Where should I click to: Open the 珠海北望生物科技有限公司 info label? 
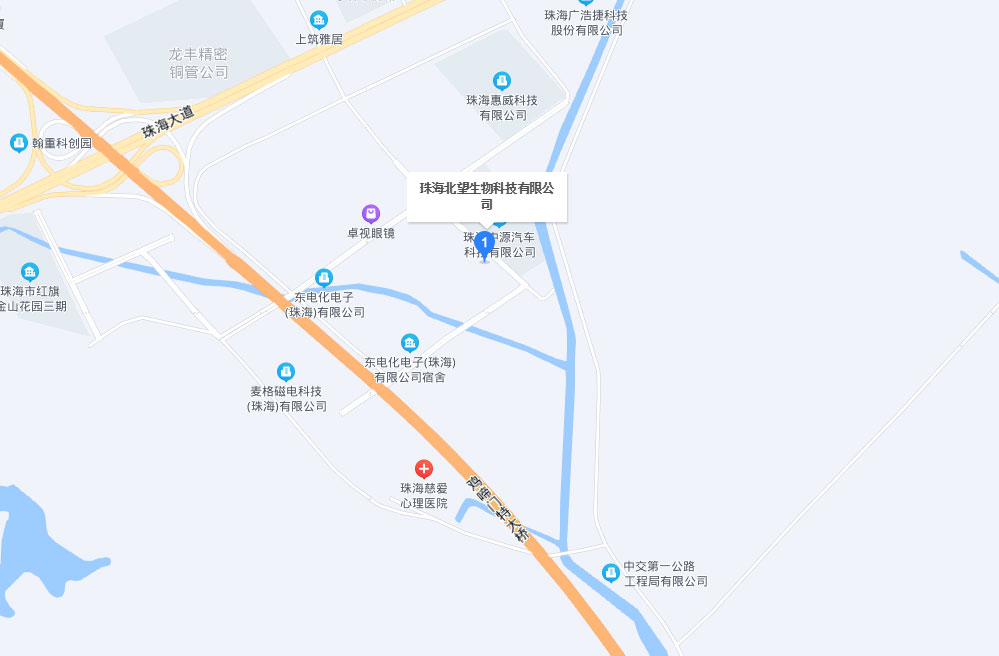point(486,196)
